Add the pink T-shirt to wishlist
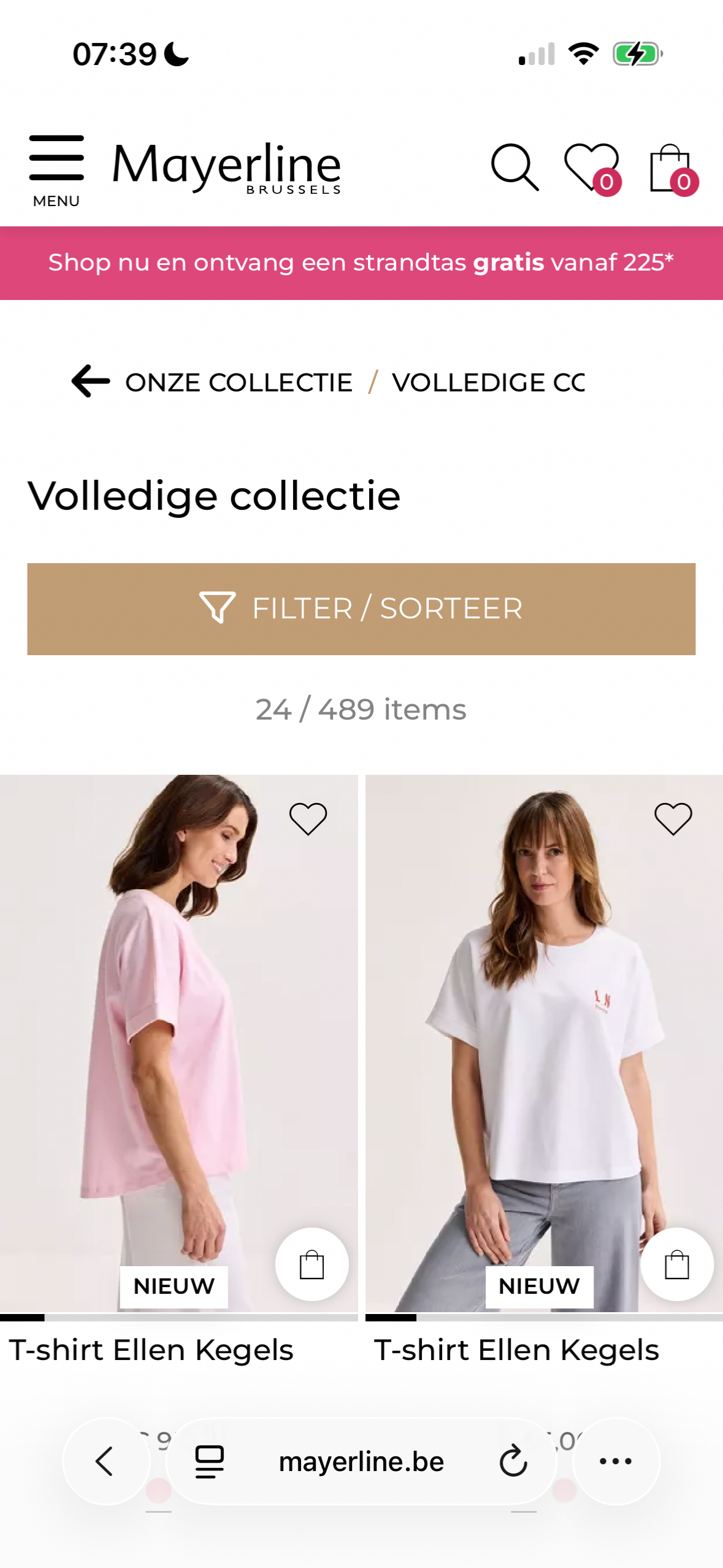This screenshot has width=723, height=1568. (308, 818)
